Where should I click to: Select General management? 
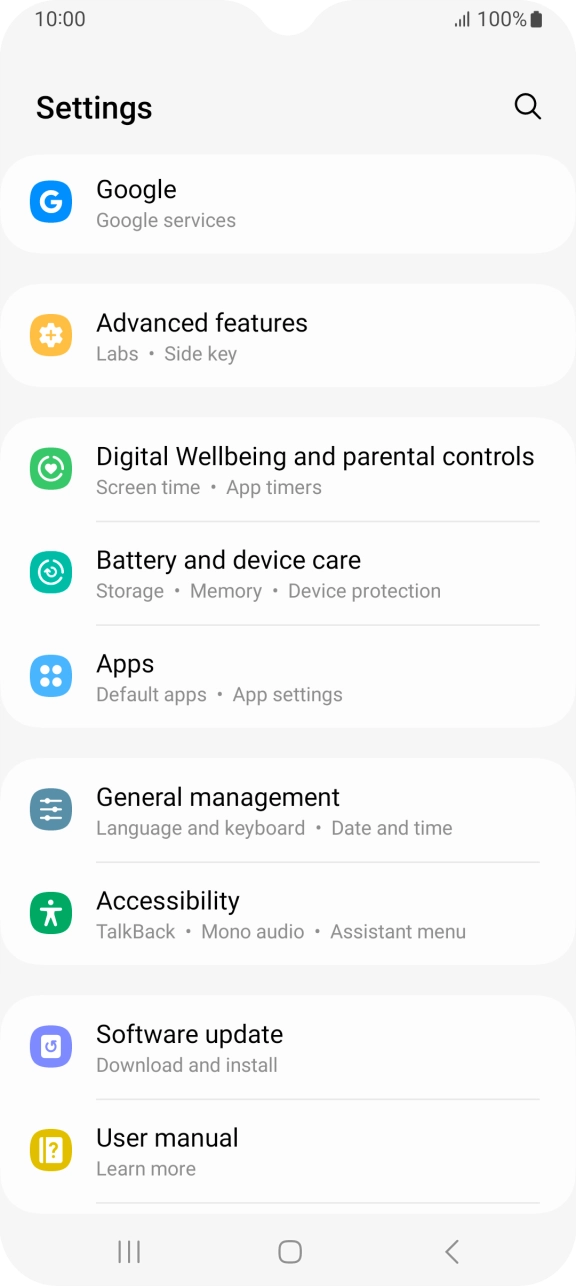(288, 811)
